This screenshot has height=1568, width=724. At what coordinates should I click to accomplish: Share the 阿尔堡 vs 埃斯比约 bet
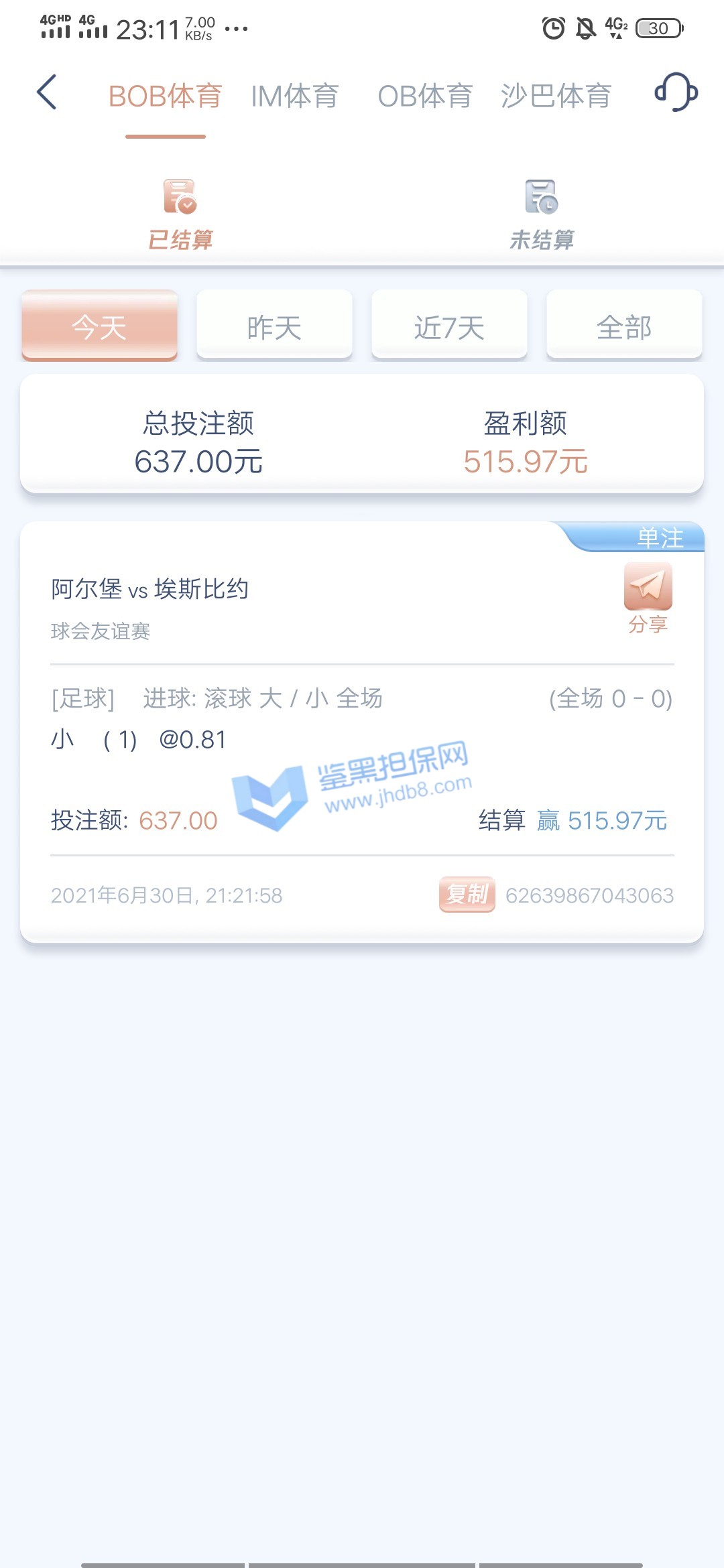click(x=648, y=596)
